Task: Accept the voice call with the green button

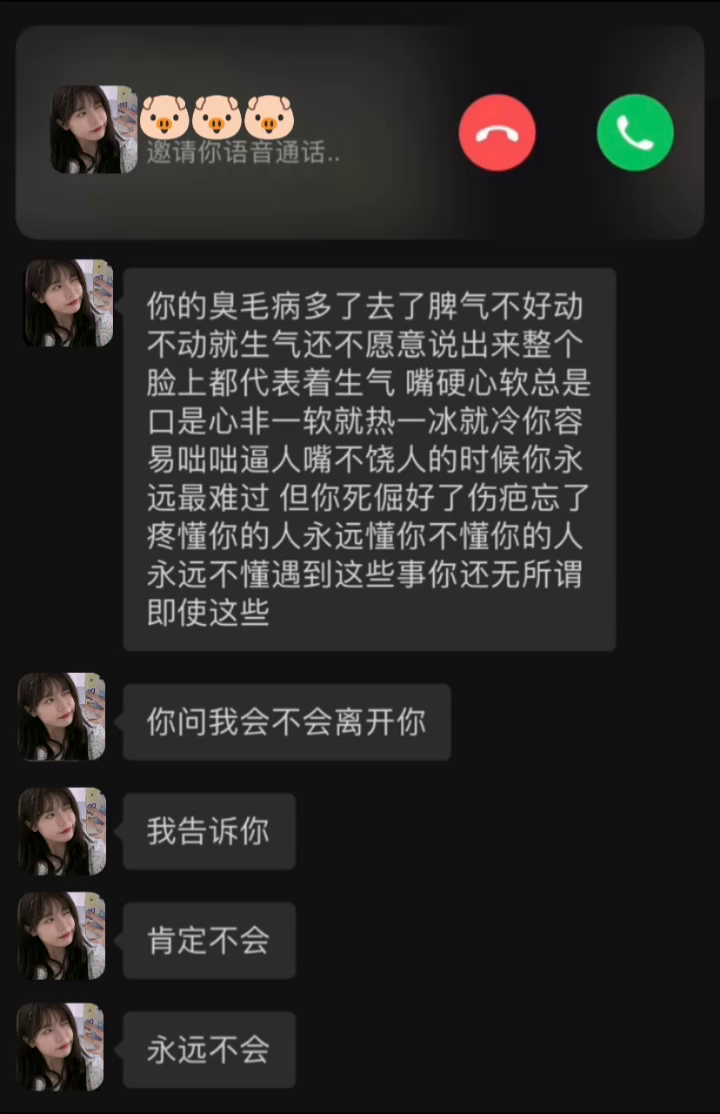Action: coord(635,132)
